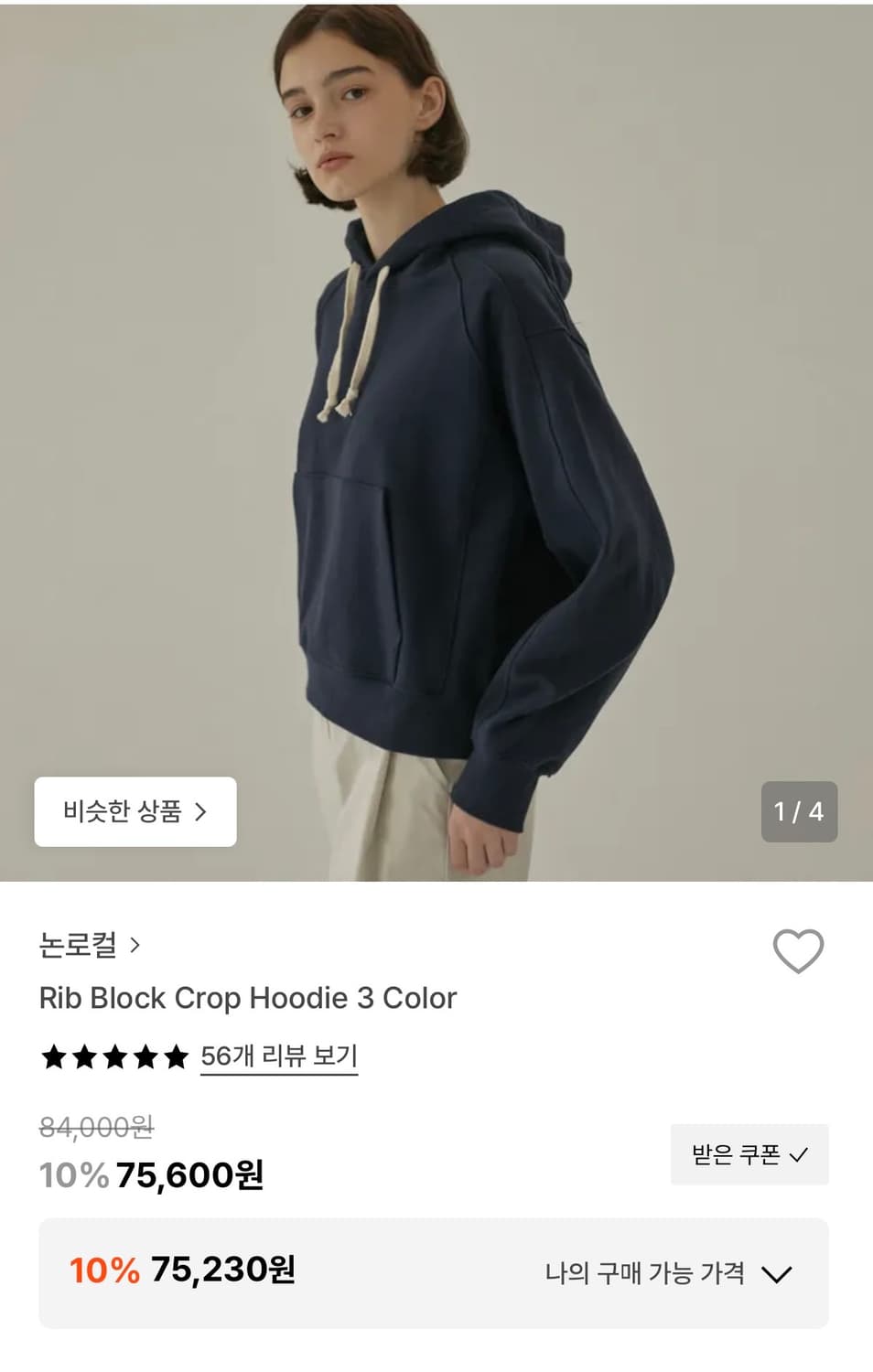View the 1/4 image counter
This screenshot has width=873, height=1372.
(798, 809)
